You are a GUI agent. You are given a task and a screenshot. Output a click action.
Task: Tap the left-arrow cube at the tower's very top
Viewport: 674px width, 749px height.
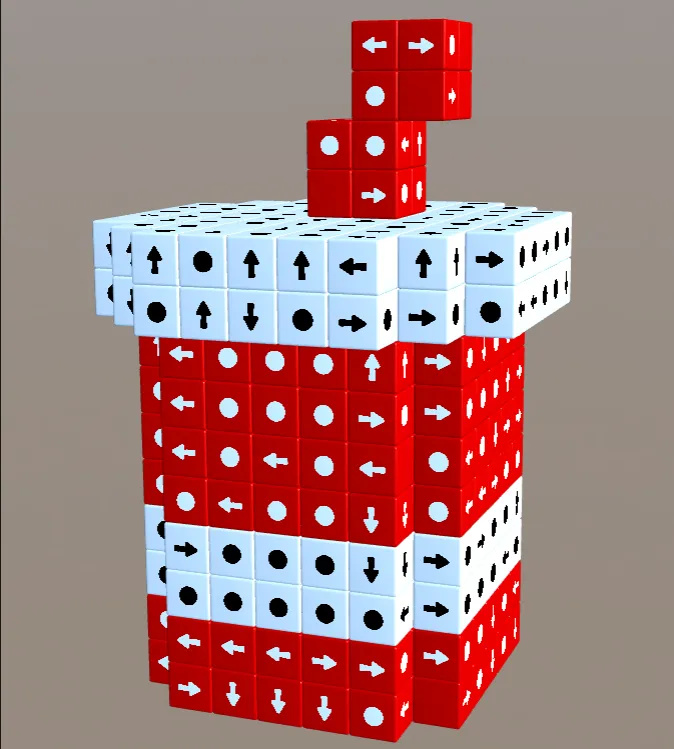(374, 46)
